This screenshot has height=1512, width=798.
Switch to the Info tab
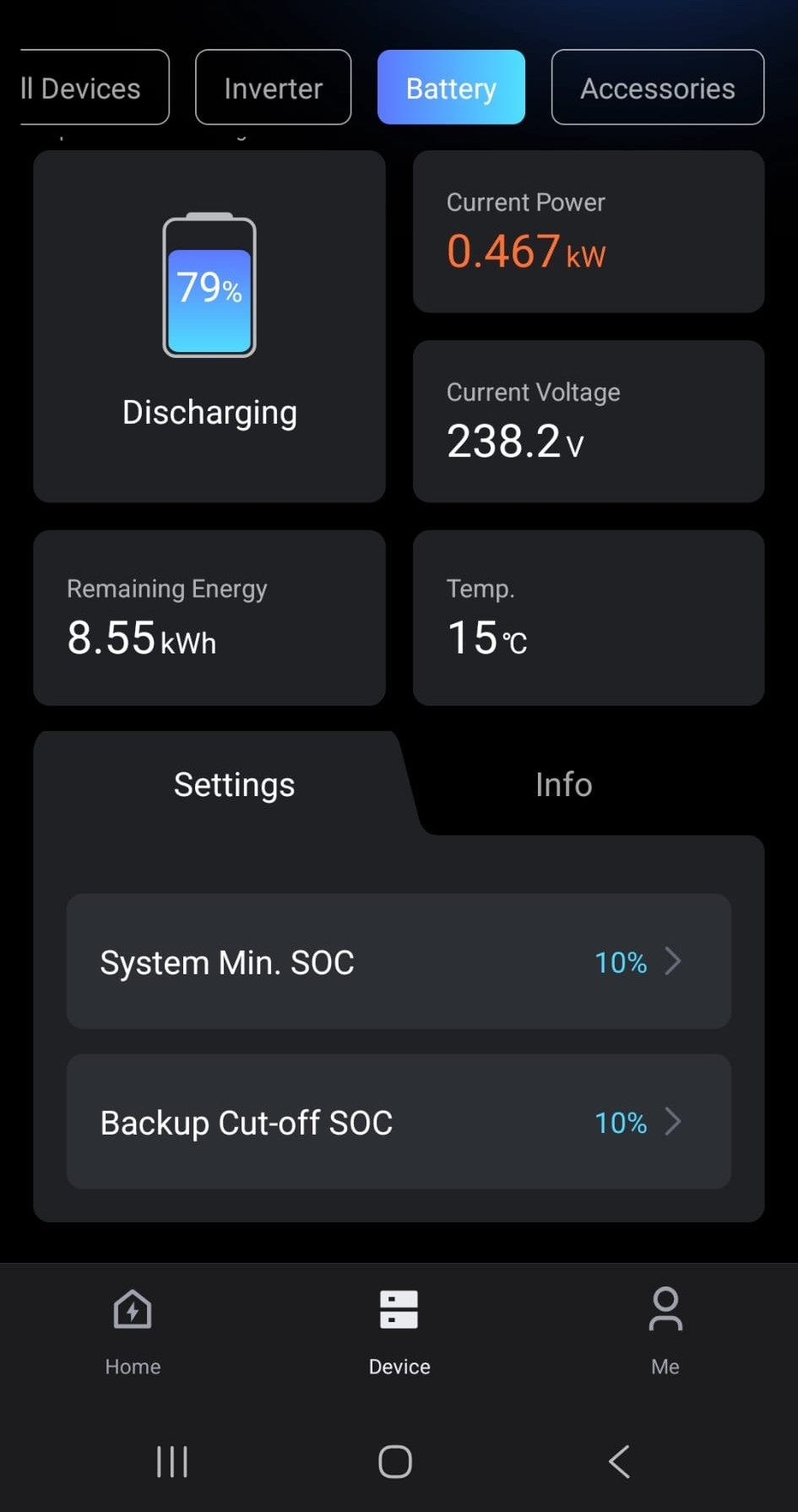click(x=563, y=784)
